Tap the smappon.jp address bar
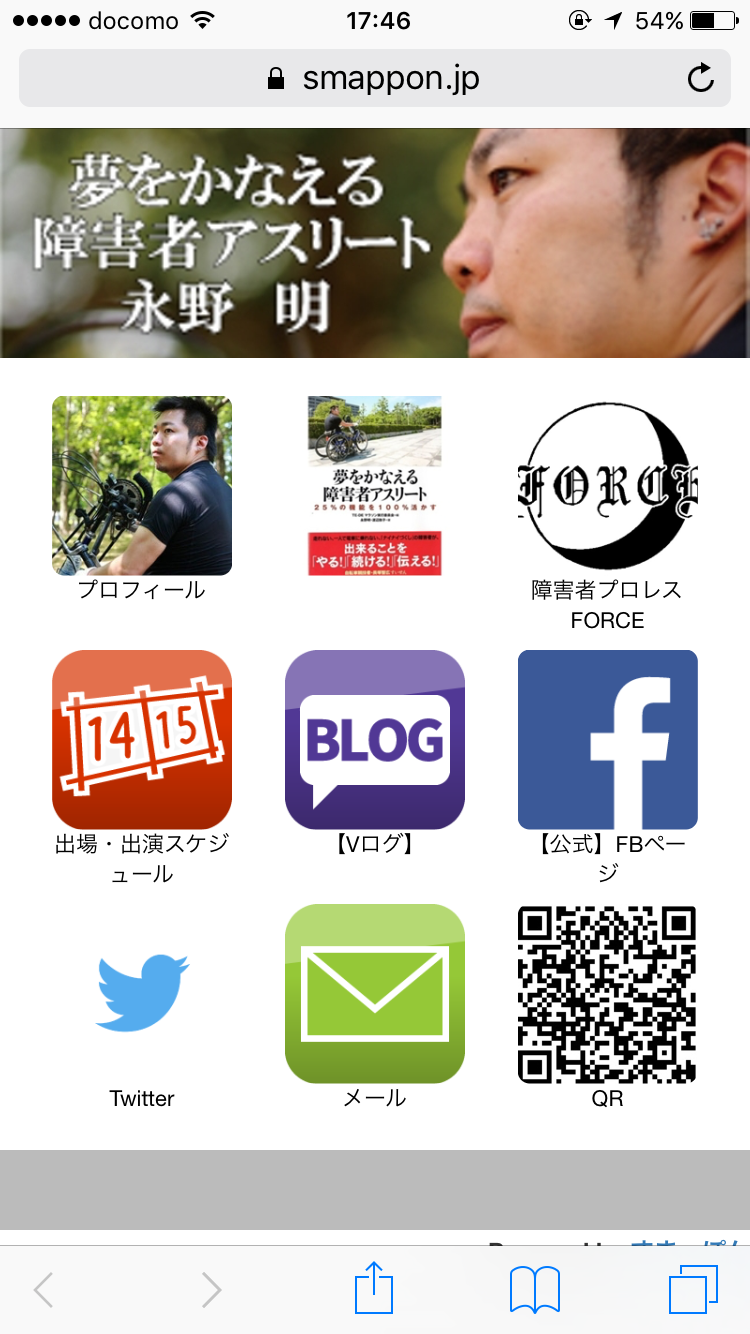This screenshot has height=1334, width=750. click(x=374, y=78)
